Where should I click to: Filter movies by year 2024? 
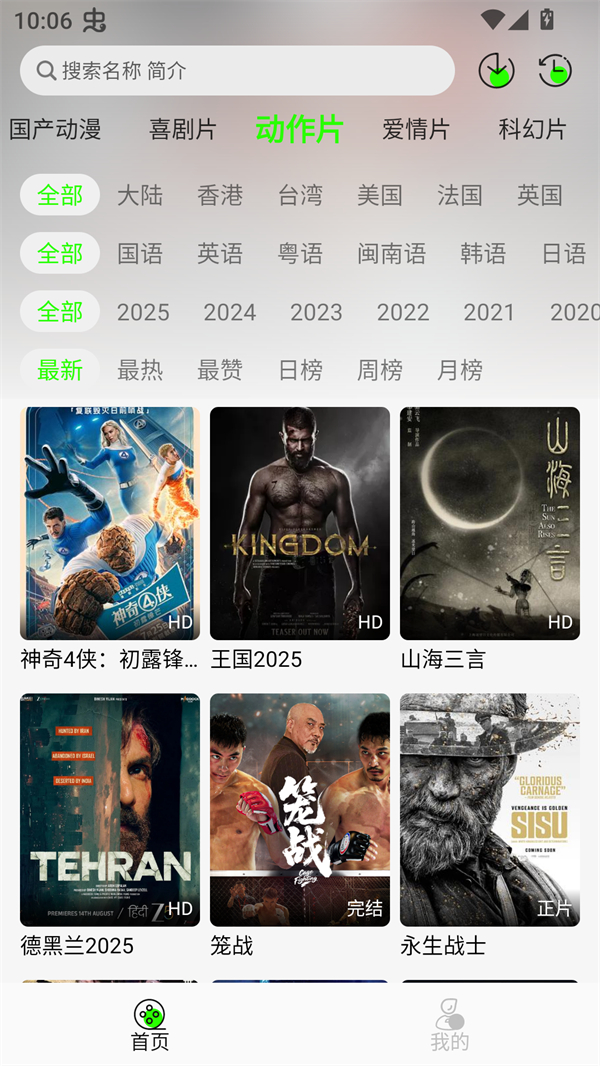[x=230, y=312]
